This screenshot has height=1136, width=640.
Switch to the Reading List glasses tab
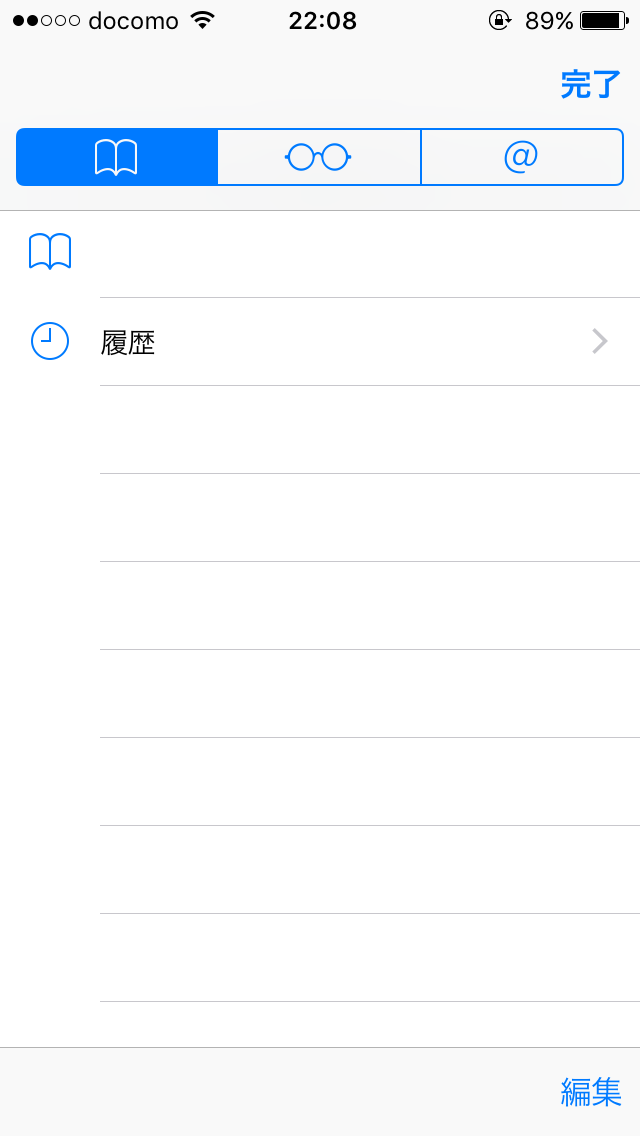[319, 157]
